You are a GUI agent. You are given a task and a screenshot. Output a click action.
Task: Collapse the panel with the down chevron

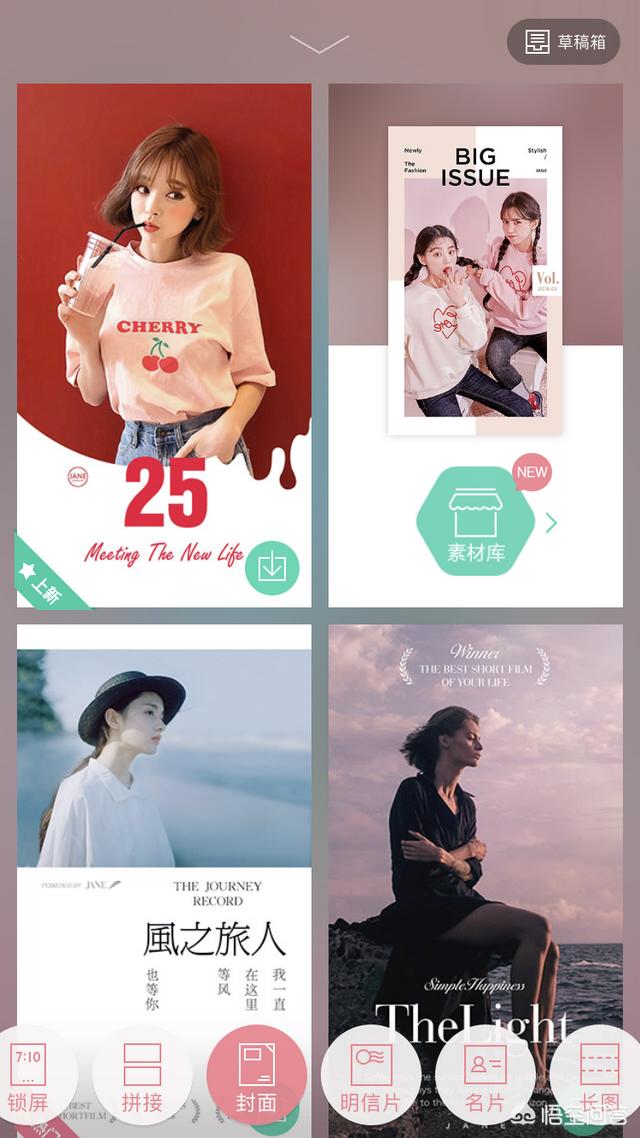319,44
